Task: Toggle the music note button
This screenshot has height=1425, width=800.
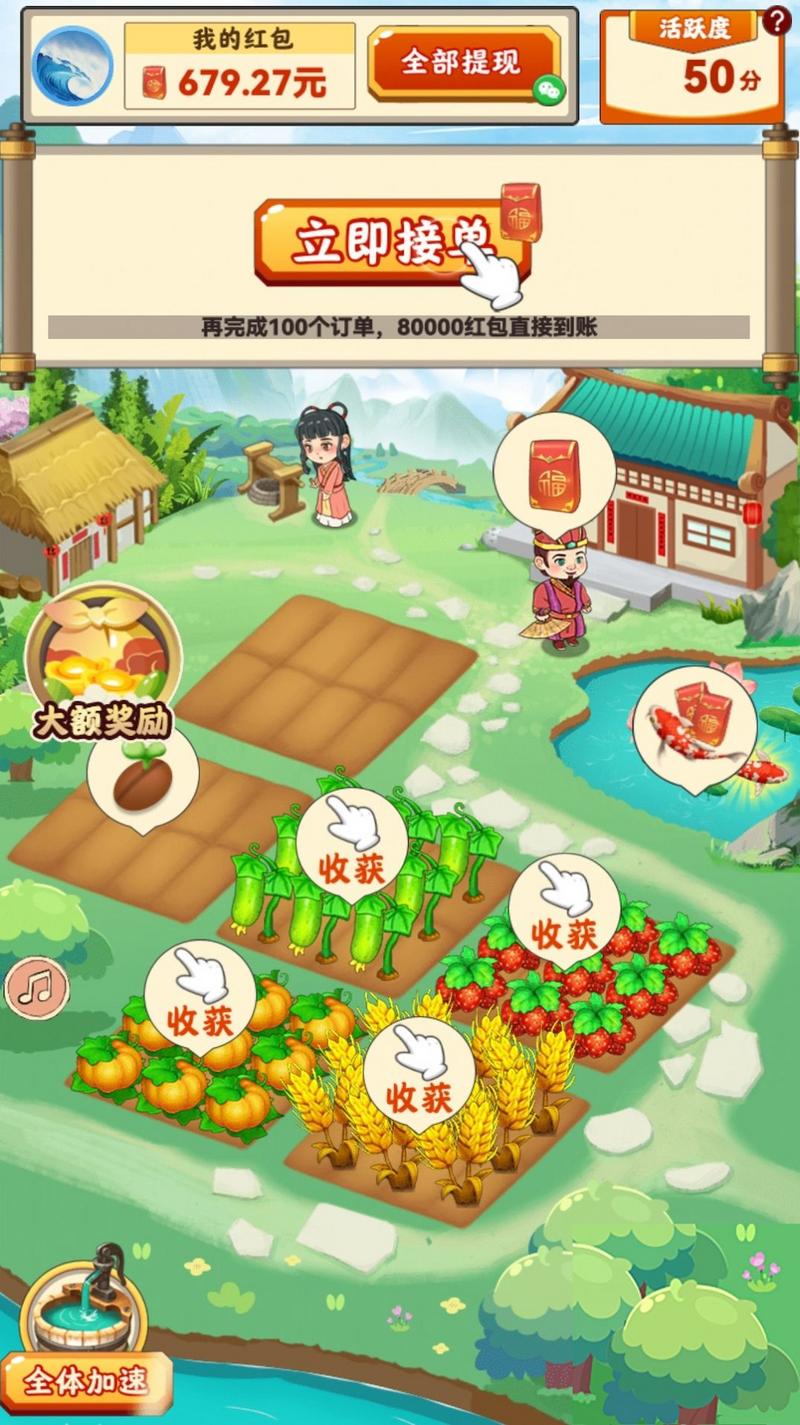Action: tap(37, 988)
